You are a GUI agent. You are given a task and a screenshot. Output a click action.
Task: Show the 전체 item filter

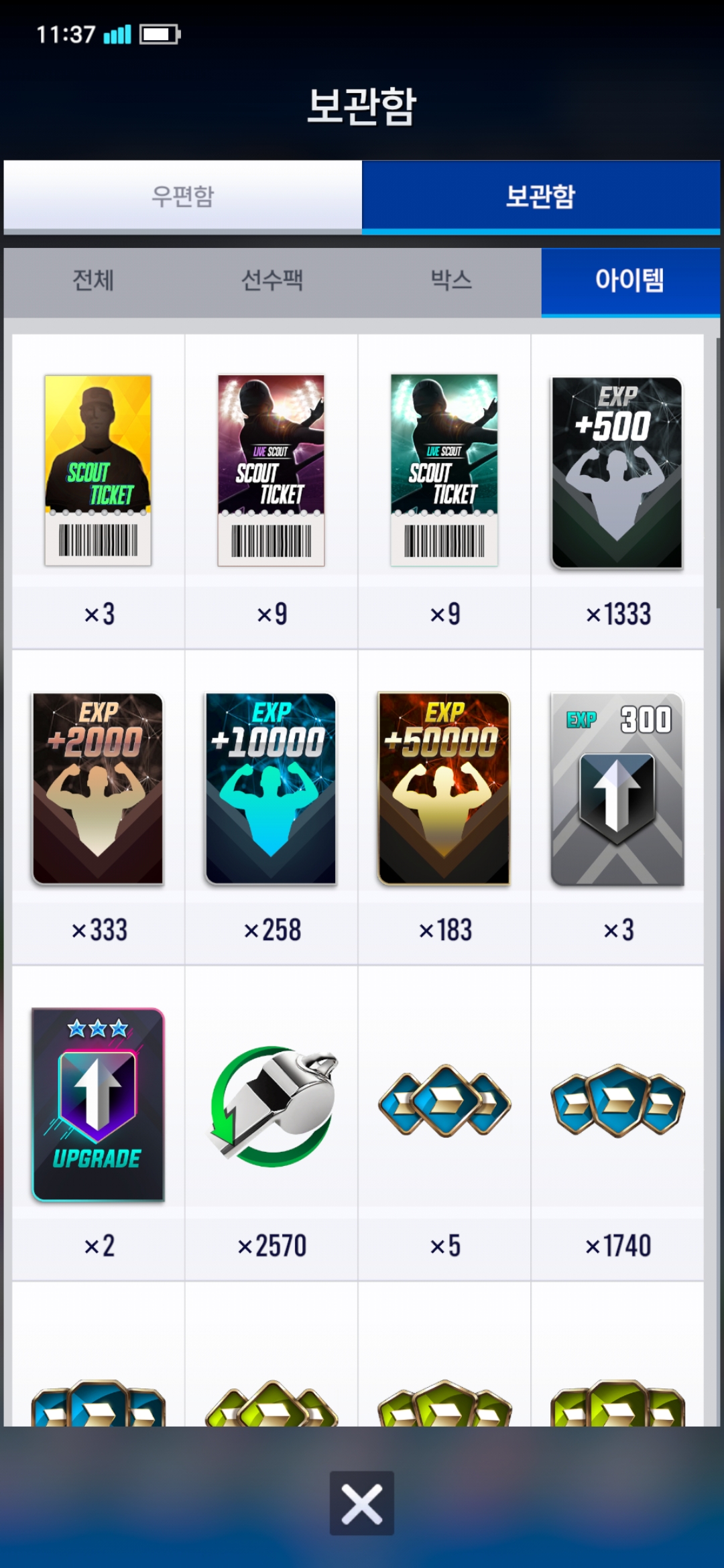coord(93,281)
